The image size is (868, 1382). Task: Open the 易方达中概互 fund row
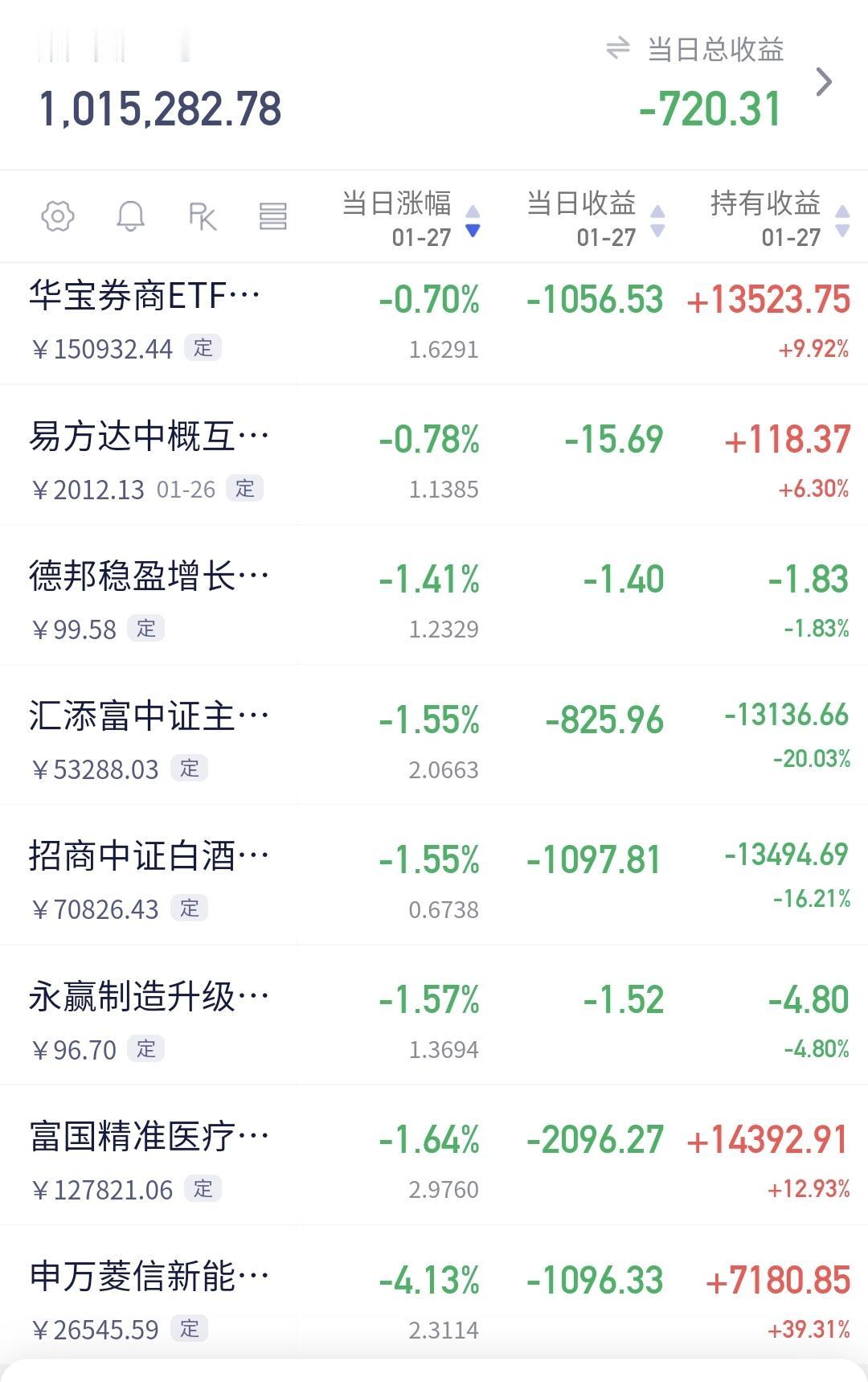(x=434, y=455)
